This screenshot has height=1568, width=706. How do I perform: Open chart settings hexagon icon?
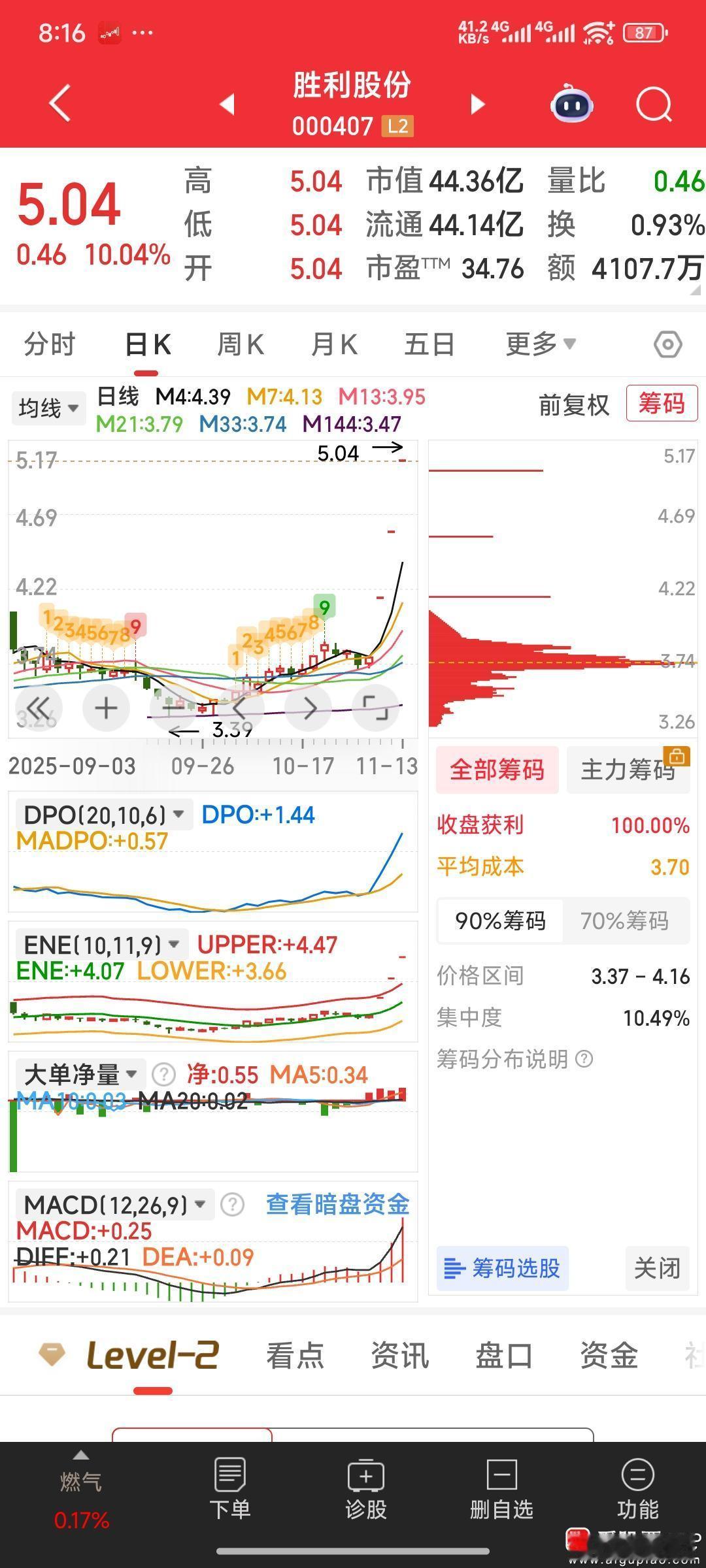tap(667, 344)
